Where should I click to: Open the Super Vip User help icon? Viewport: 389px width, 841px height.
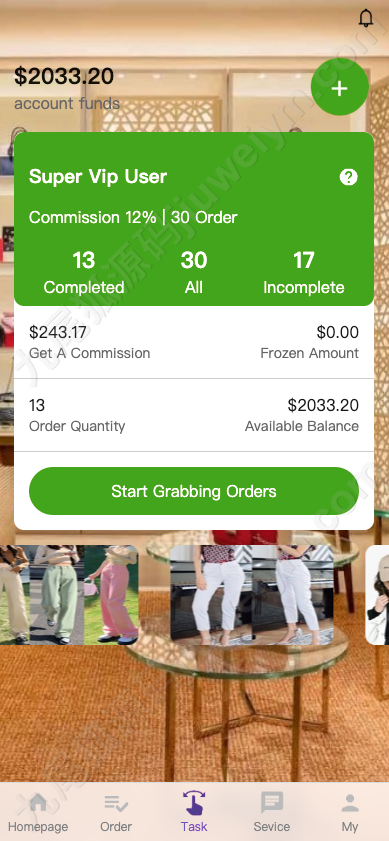point(348,177)
